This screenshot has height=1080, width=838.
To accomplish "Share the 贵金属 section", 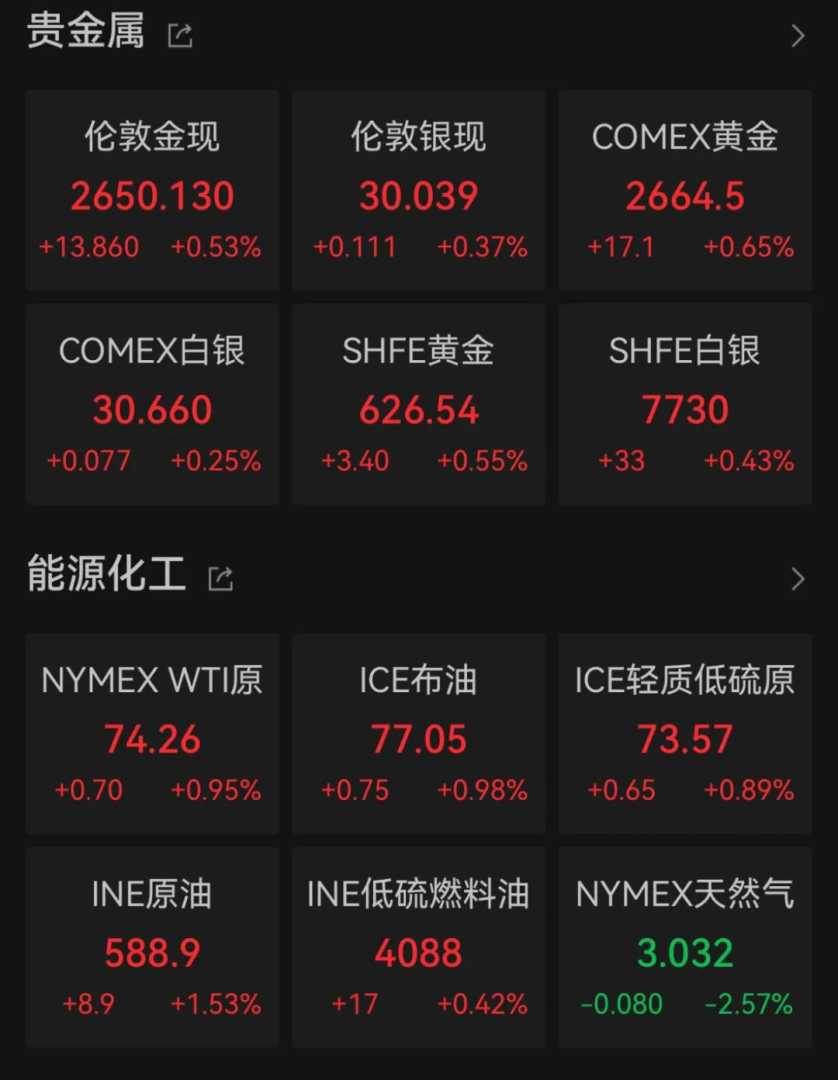I will (180, 36).
